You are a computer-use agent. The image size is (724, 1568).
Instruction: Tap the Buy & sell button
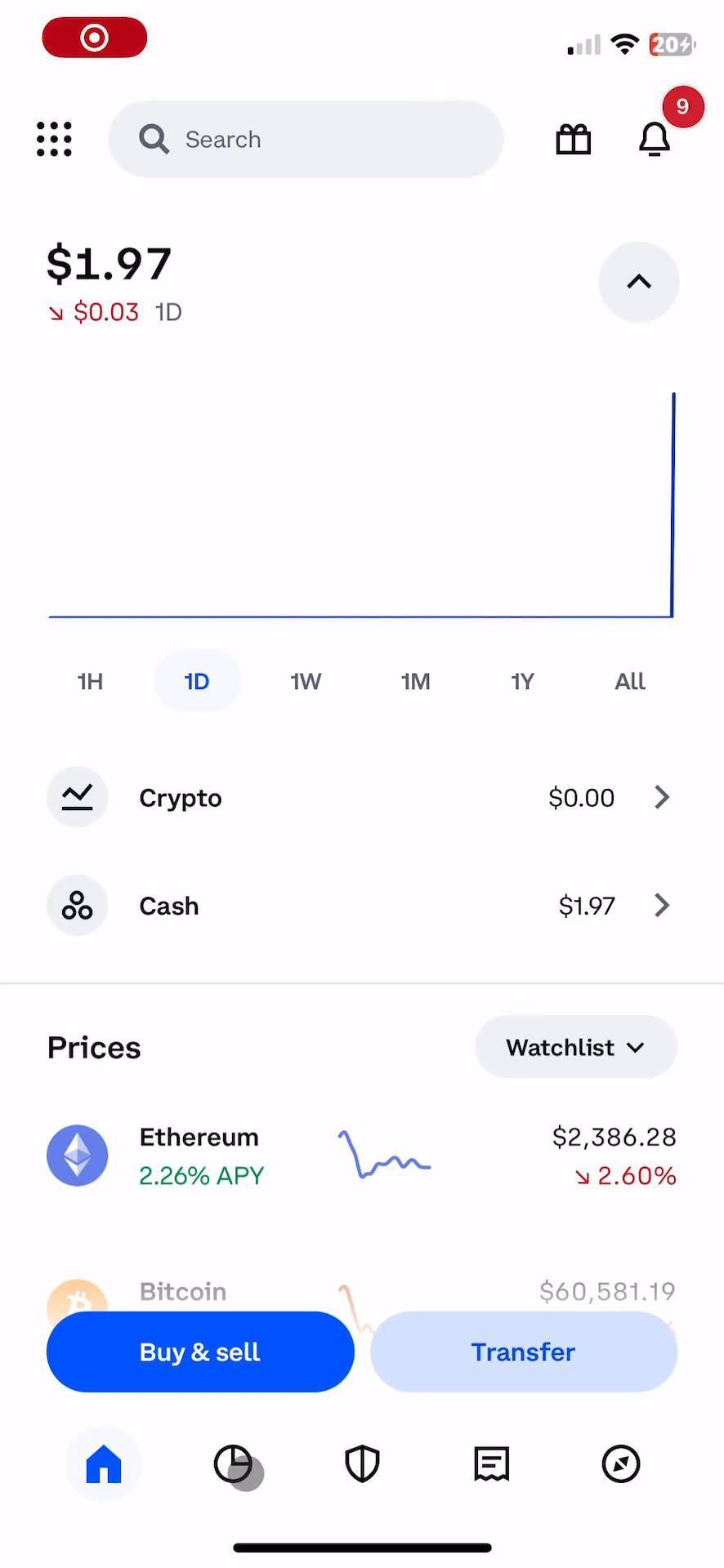click(x=200, y=1352)
